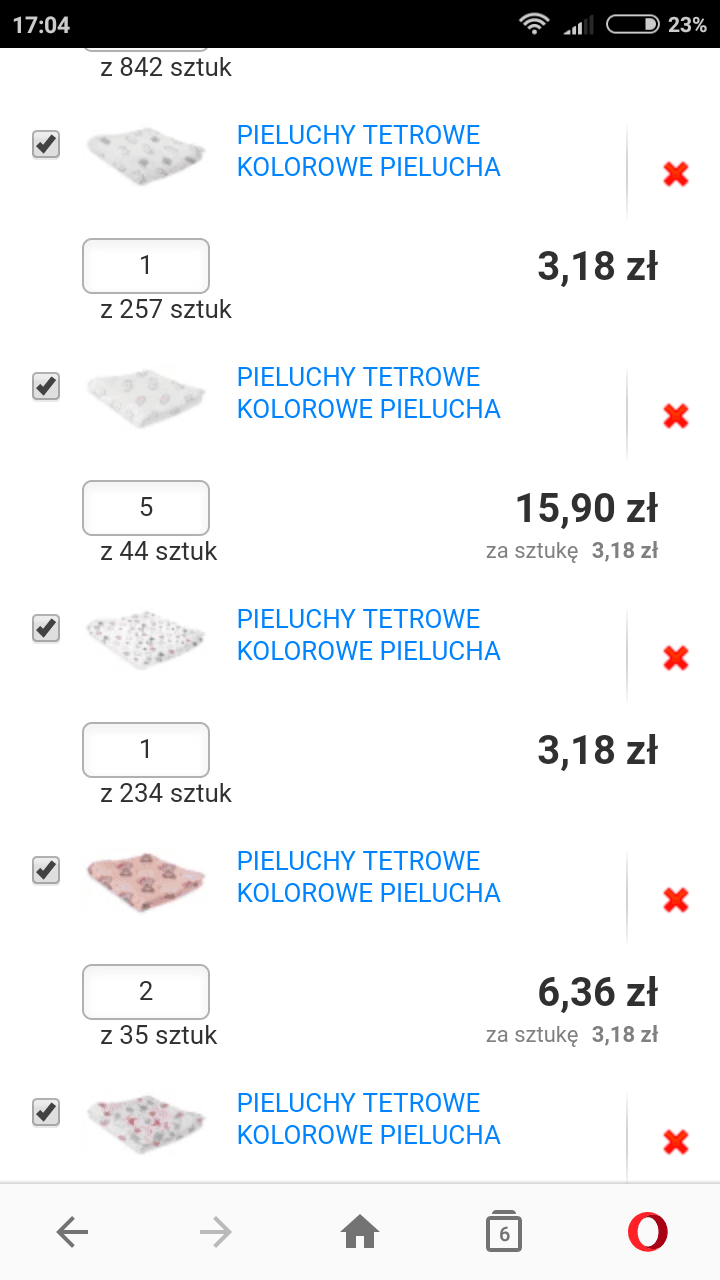Open the diaper link priced 6,36 zł
This screenshot has width=720, height=1280.
368,877
